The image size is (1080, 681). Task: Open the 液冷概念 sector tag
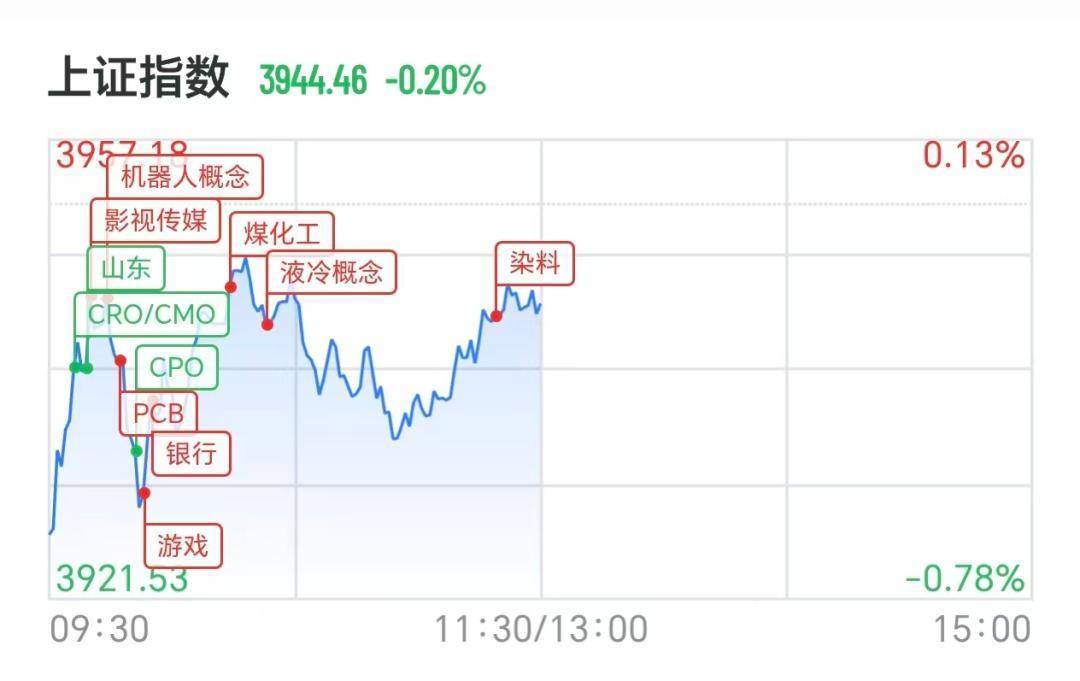[x=331, y=272]
